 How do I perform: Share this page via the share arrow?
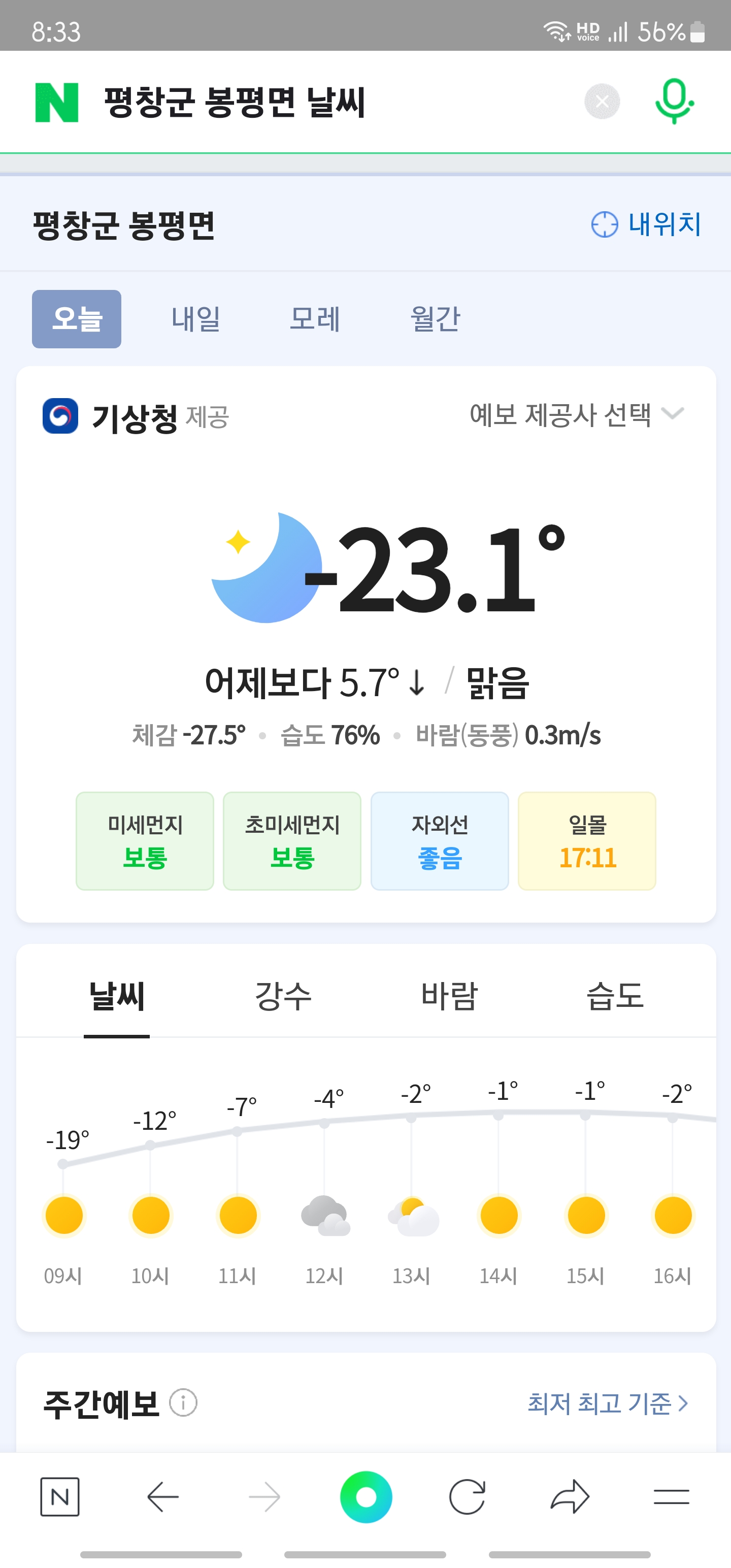coord(570,1497)
